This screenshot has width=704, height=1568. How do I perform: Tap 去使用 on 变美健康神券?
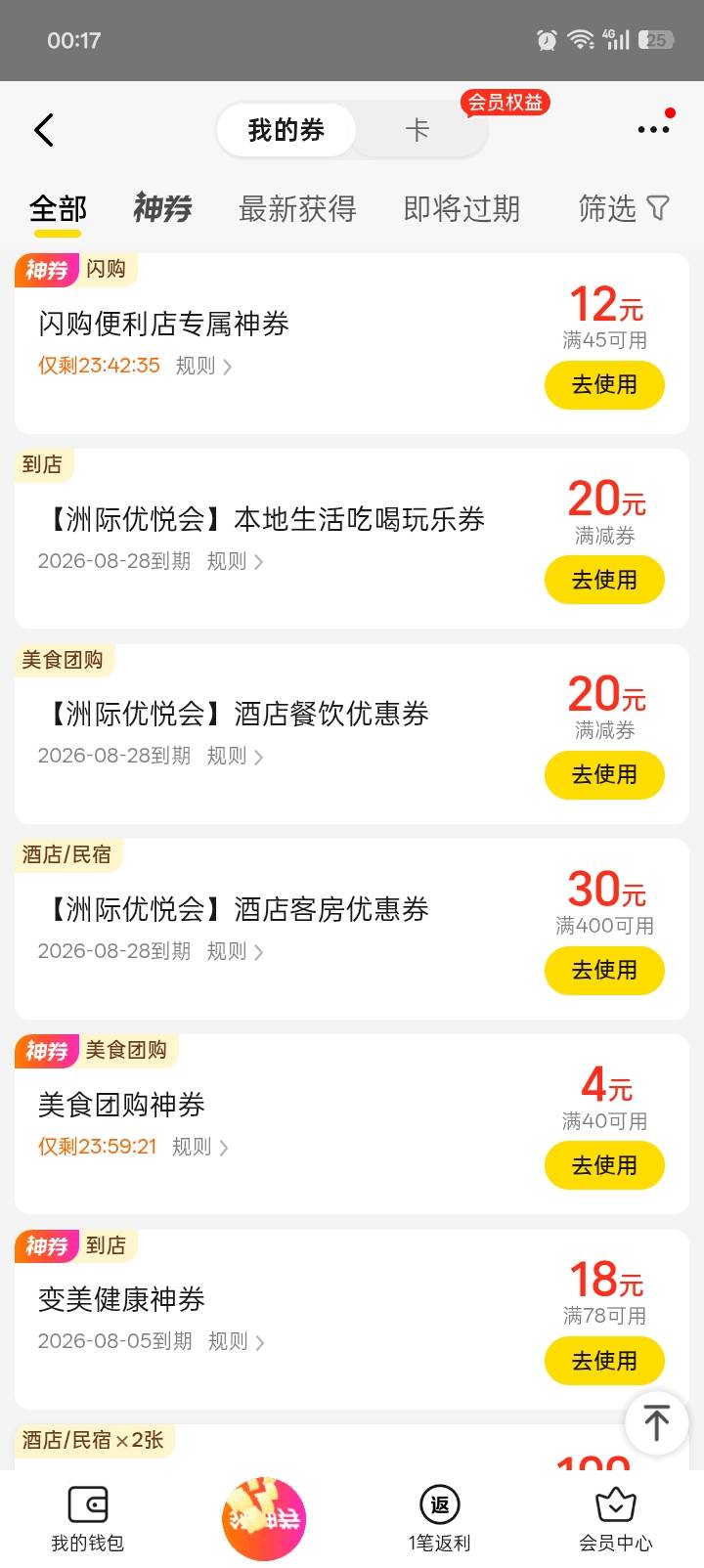[x=604, y=1361]
